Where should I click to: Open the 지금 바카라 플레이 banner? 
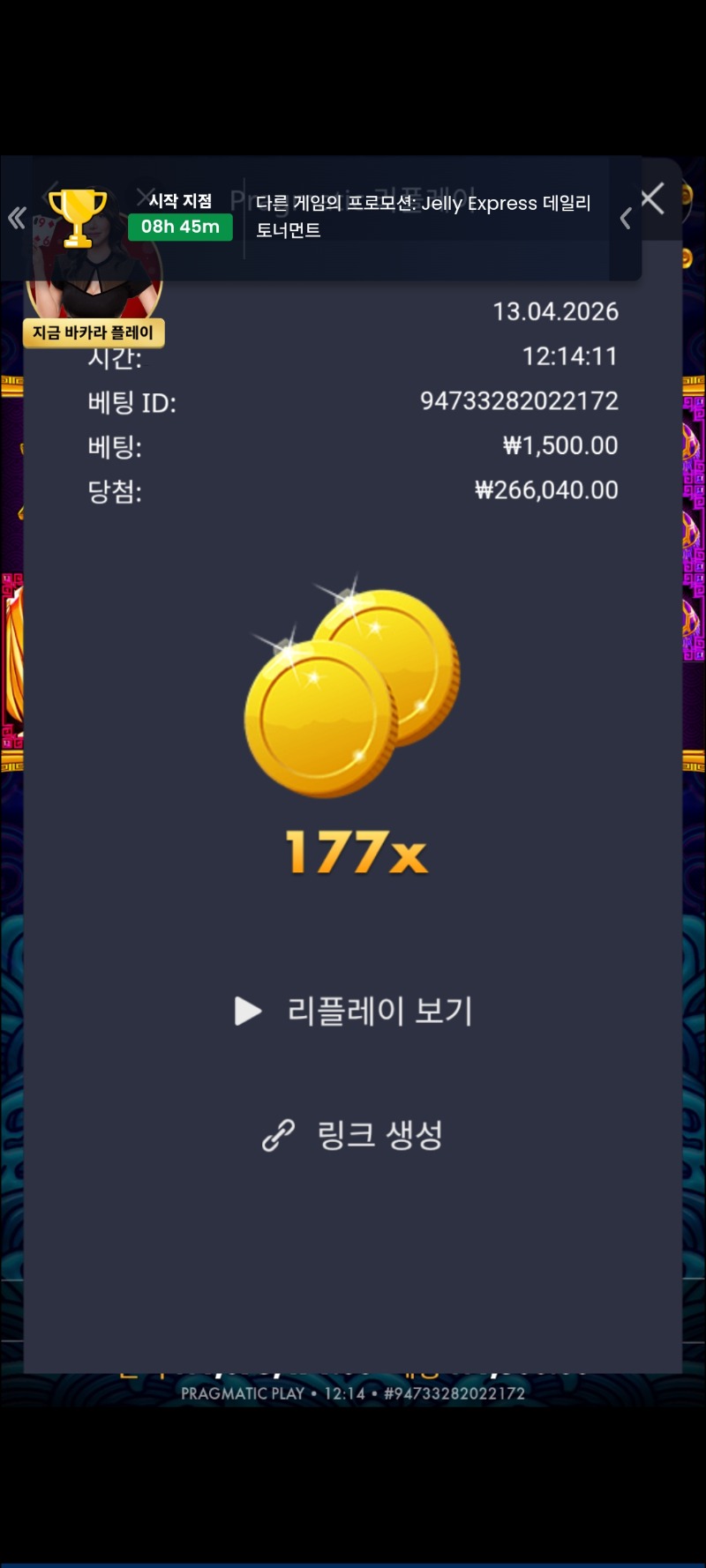point(94,332)
